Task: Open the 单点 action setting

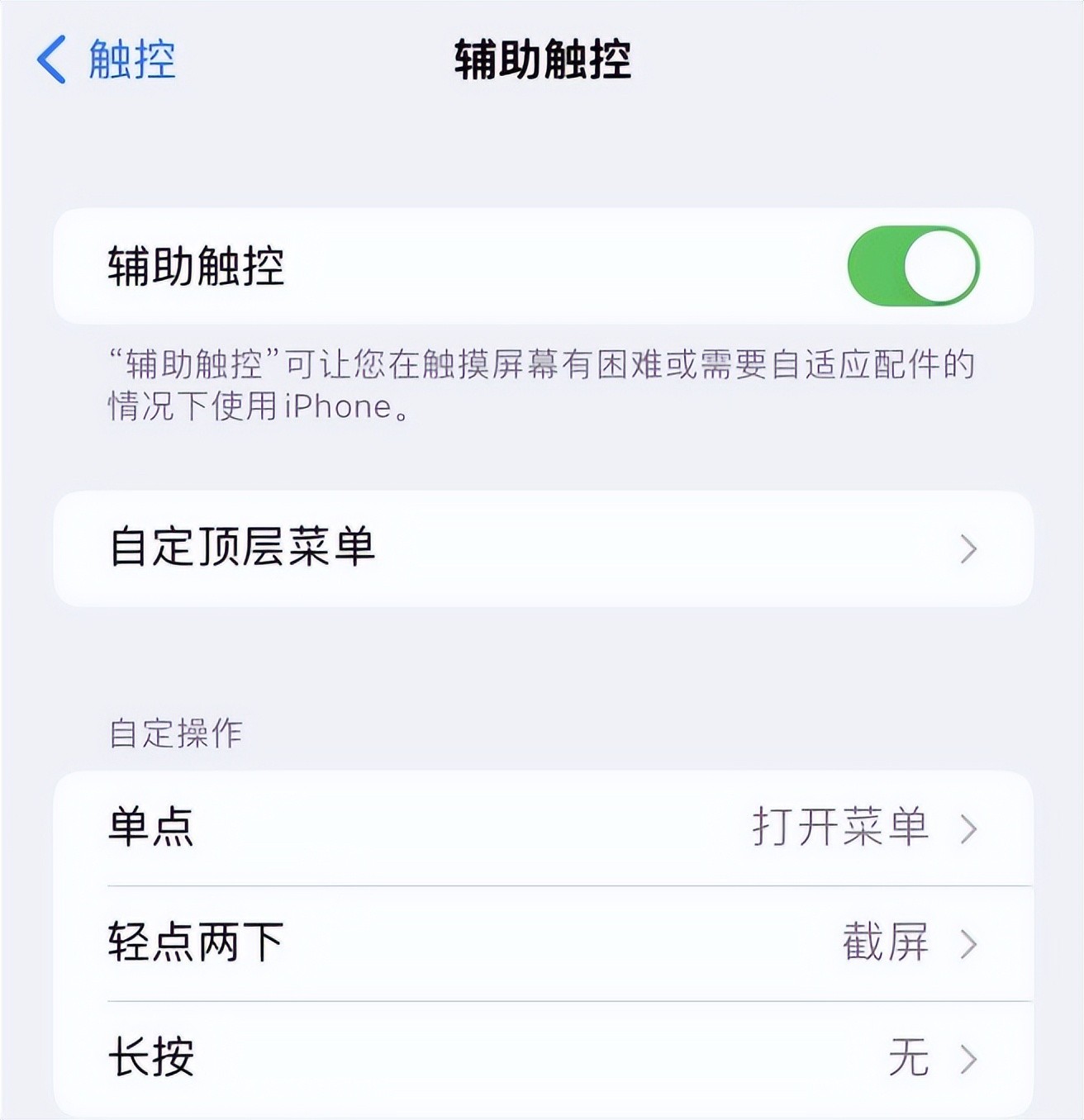Action: pyautogui.click(x=543, y=828)
